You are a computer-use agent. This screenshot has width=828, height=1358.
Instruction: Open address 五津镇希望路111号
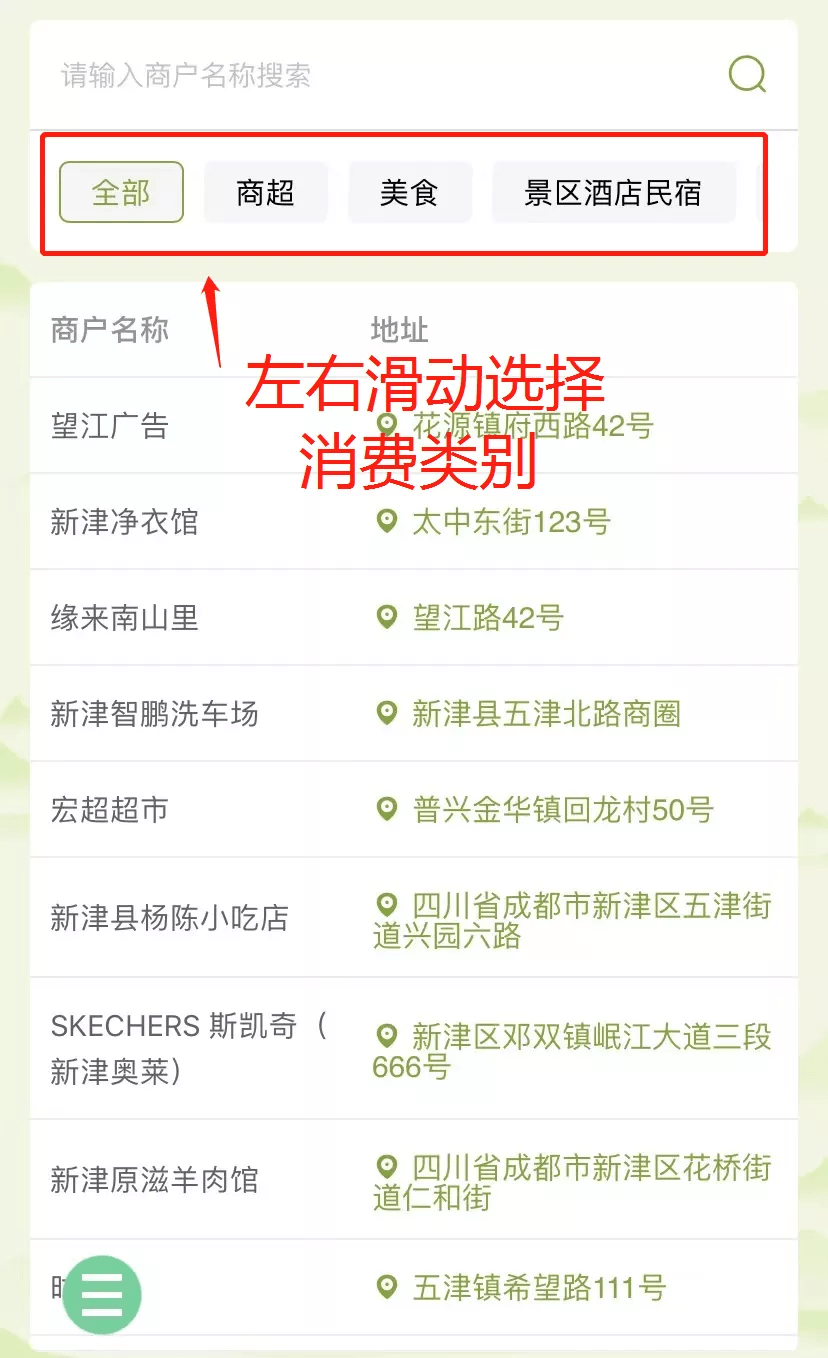[538, 1288]
